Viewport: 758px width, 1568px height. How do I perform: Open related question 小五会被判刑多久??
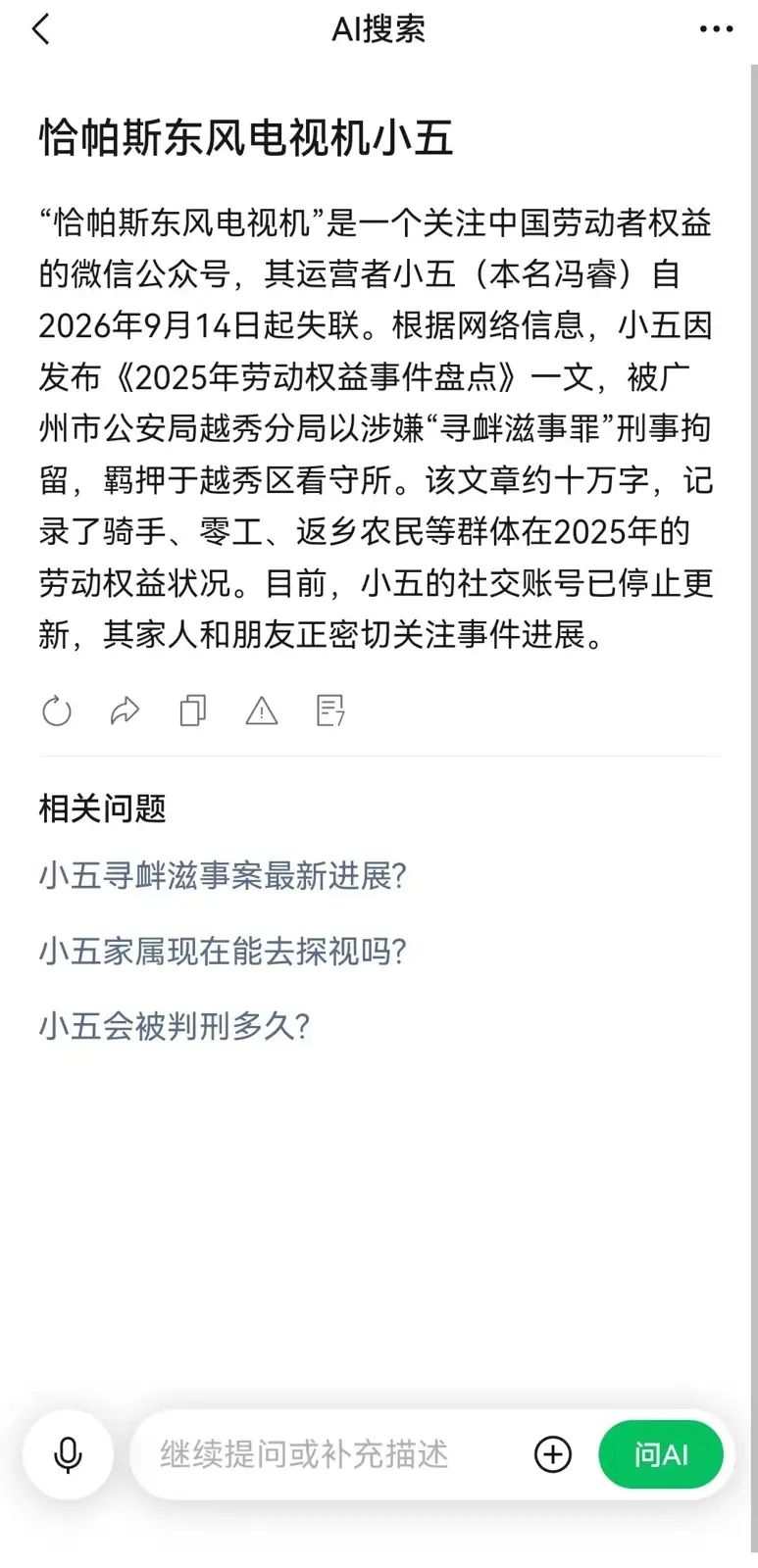click(x=175, y=1026)
